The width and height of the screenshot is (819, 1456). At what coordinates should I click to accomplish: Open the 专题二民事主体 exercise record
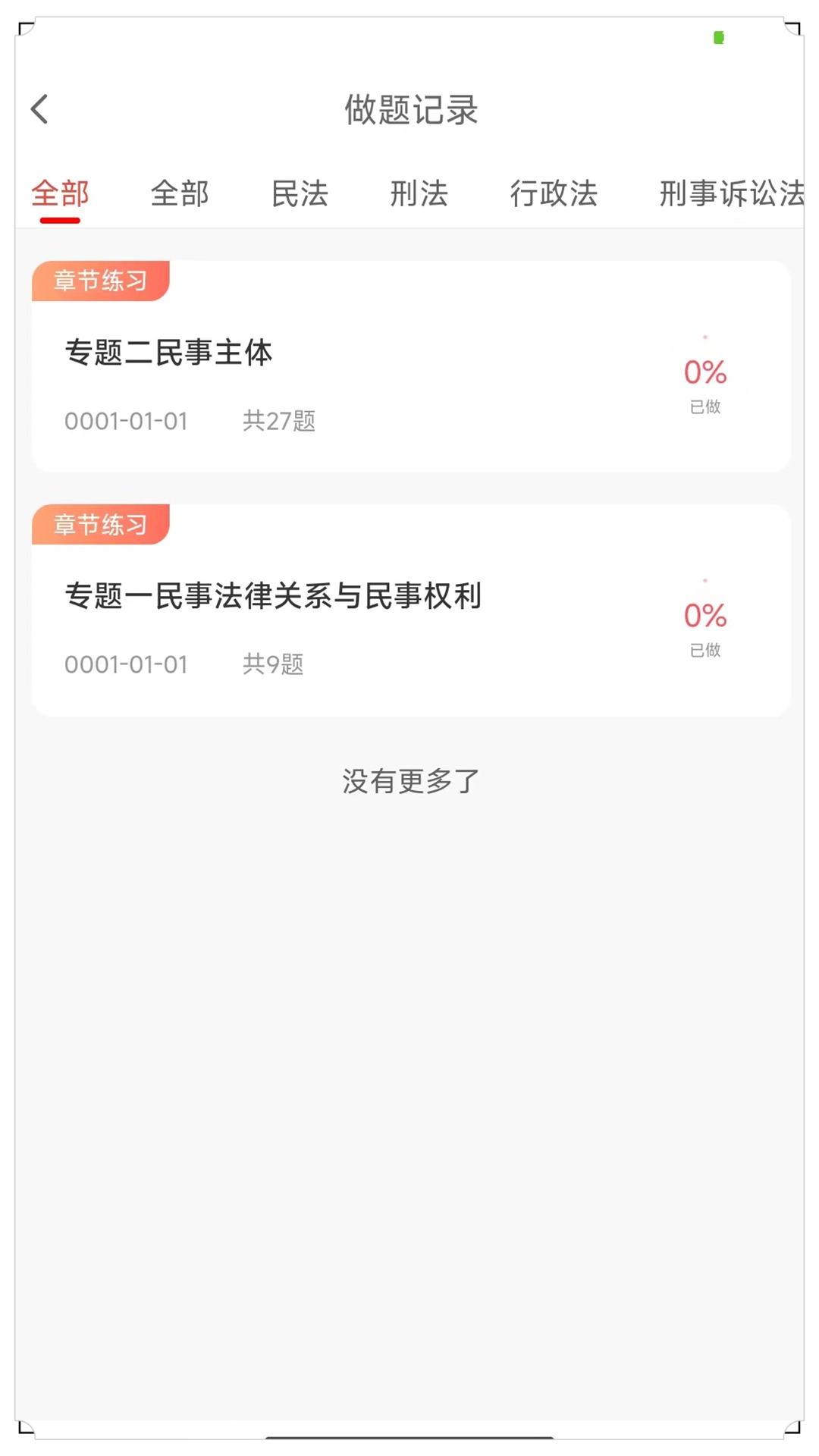(168, 353)
